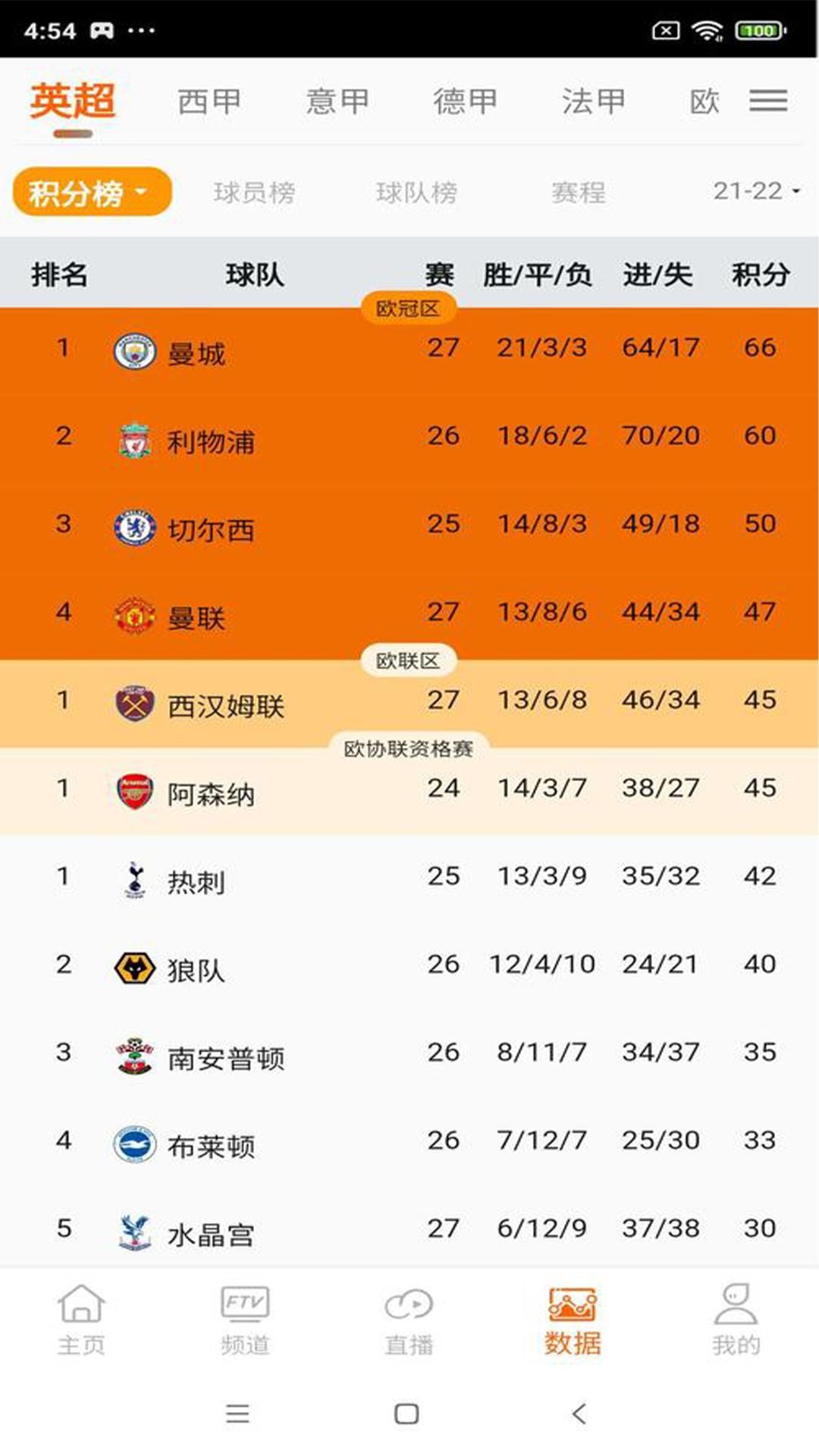Tap the 欧冠区 Champions League zone label
The image size is (819, 1456).
coord(409,306)
